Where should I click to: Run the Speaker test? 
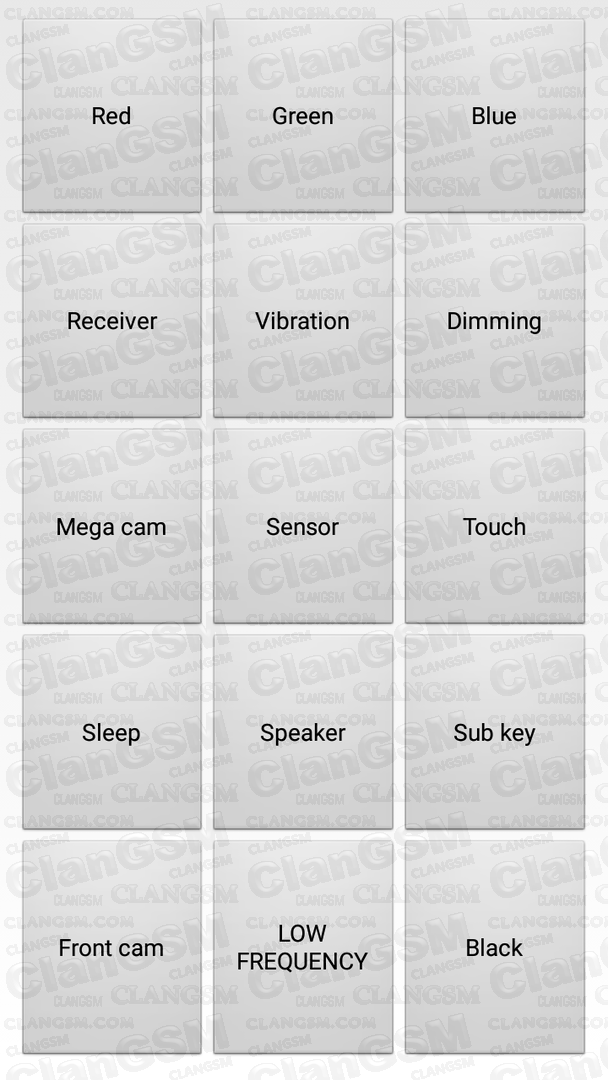pyautogui.click(x=303, y=732)
